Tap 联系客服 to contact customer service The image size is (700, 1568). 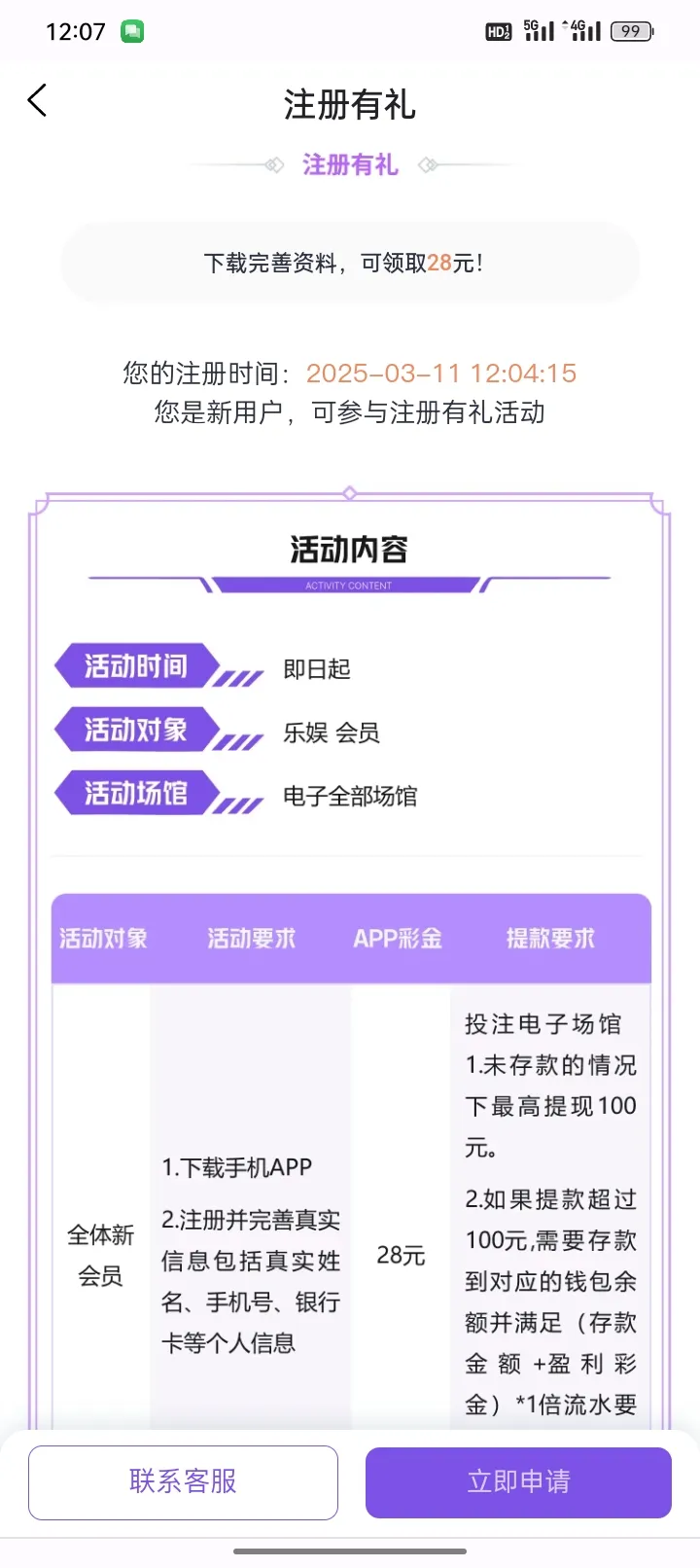[183, 1481]
